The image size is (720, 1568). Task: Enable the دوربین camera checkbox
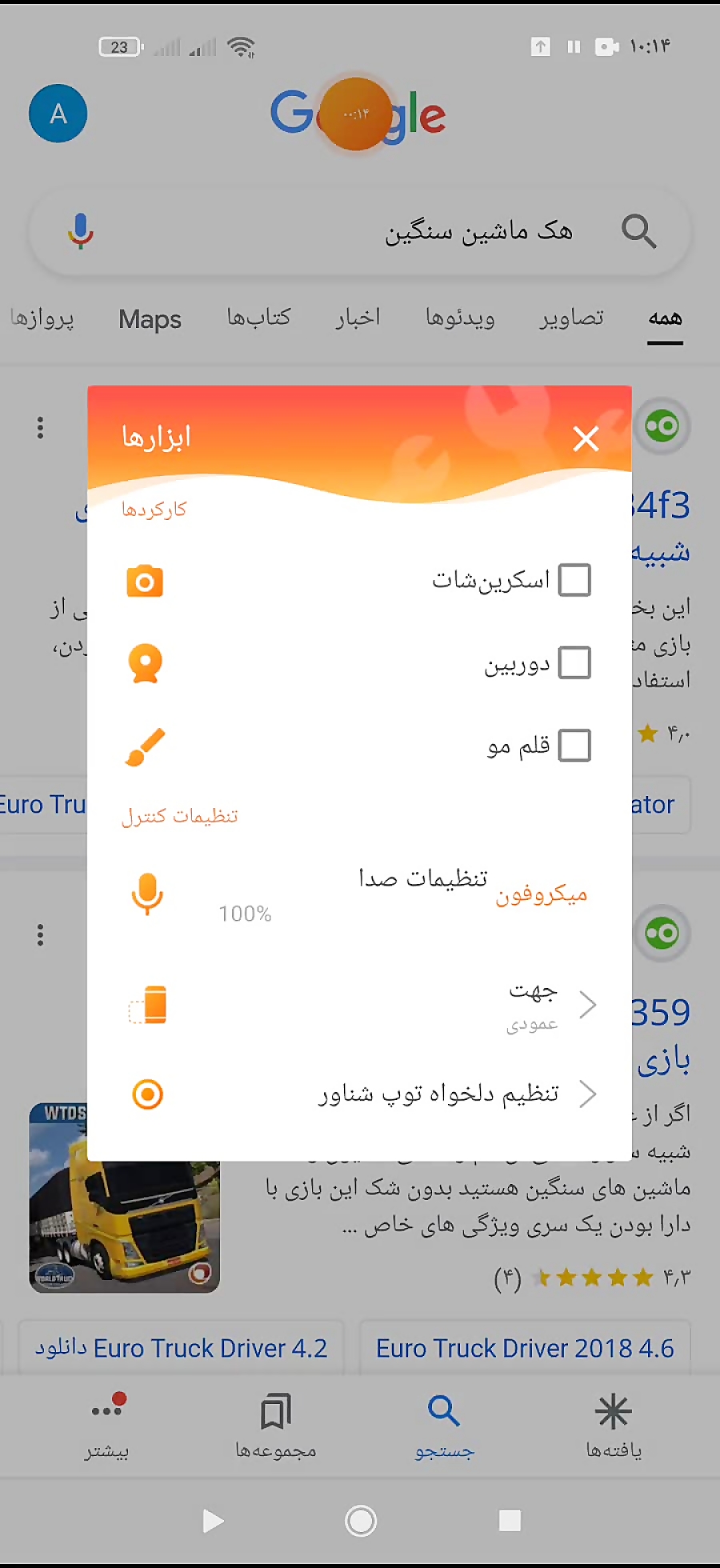pos(574,662)
